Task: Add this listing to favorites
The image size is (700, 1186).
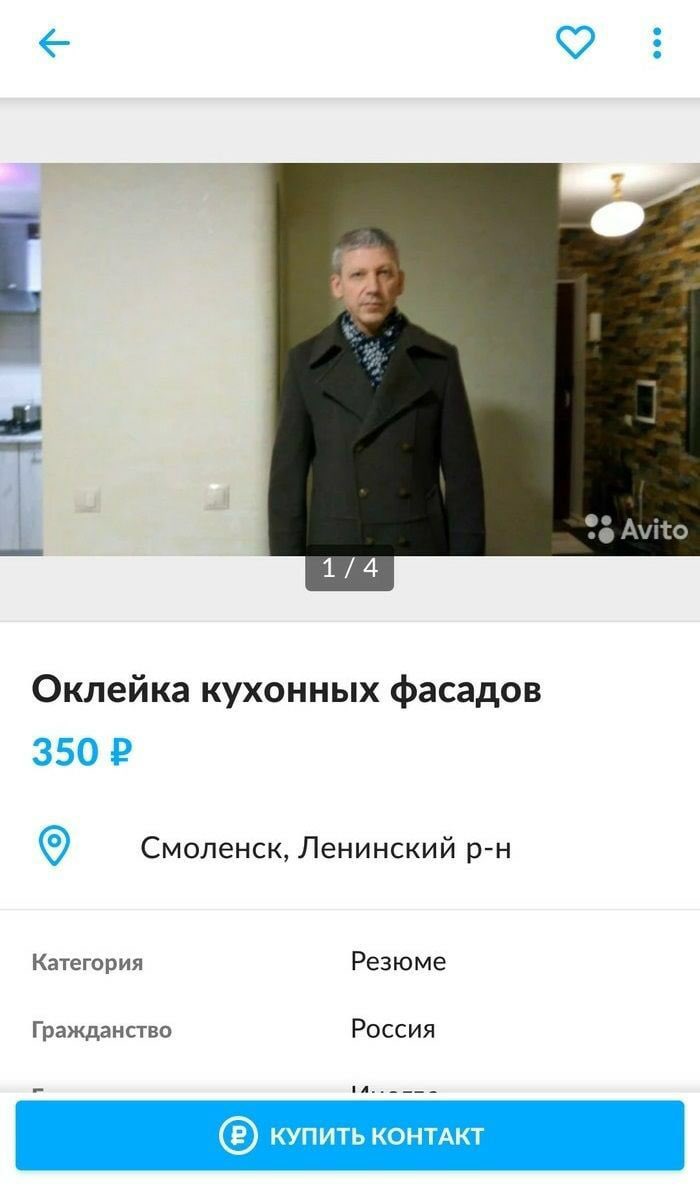Action: coord(575,42)
